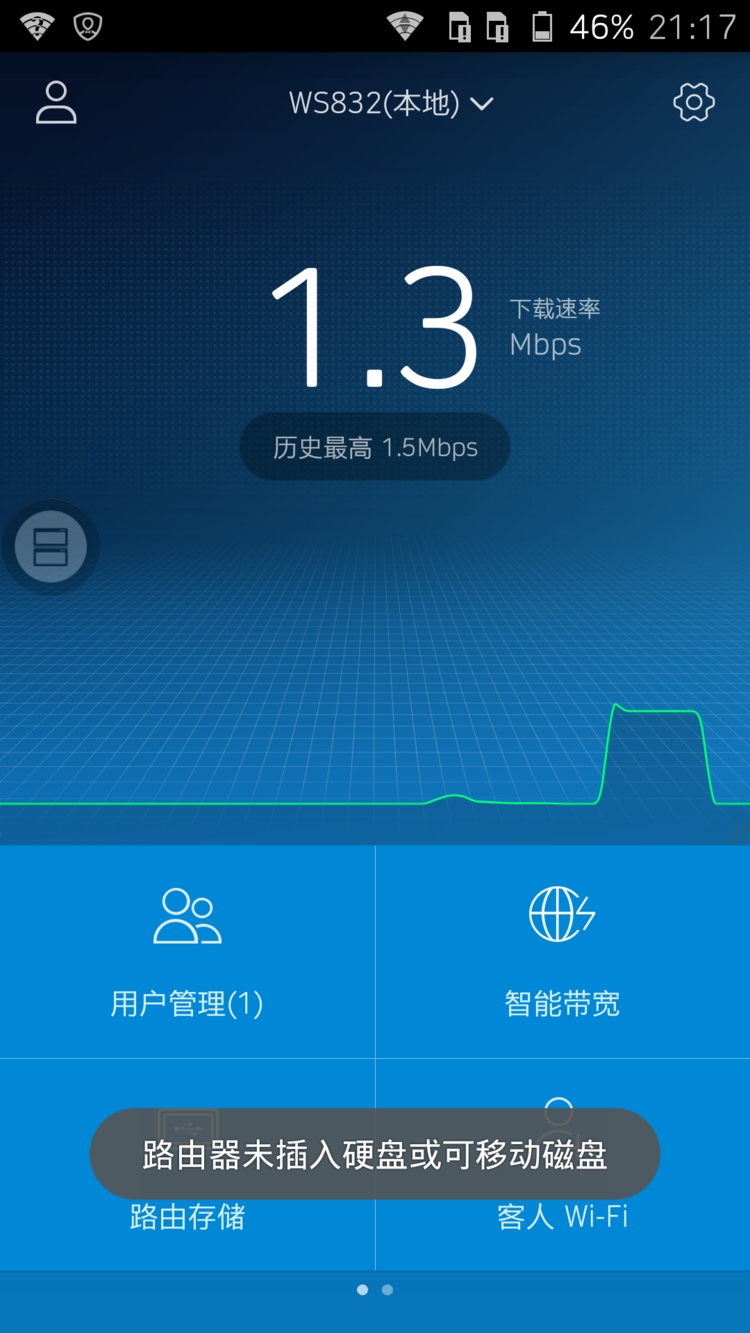
Task: Open 客人 Wi-Fi guest network
Action: coord(562,1216)
